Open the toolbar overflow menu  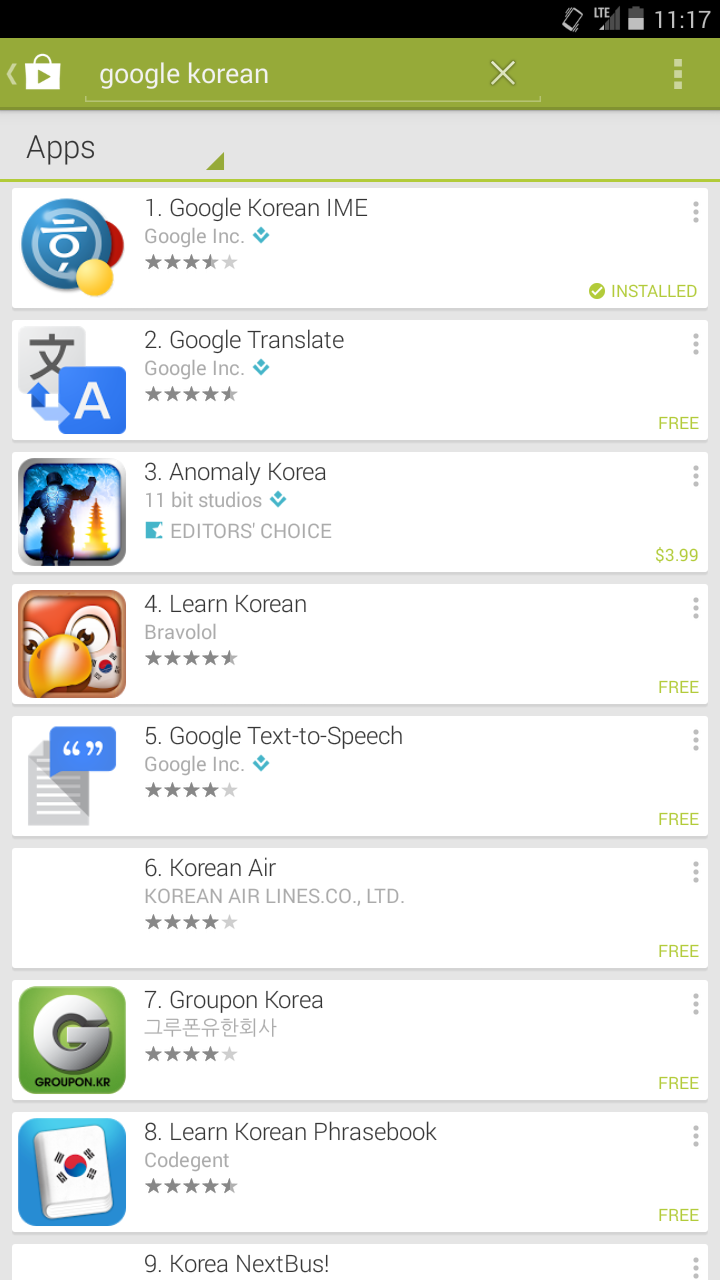(x=678, y=73)
